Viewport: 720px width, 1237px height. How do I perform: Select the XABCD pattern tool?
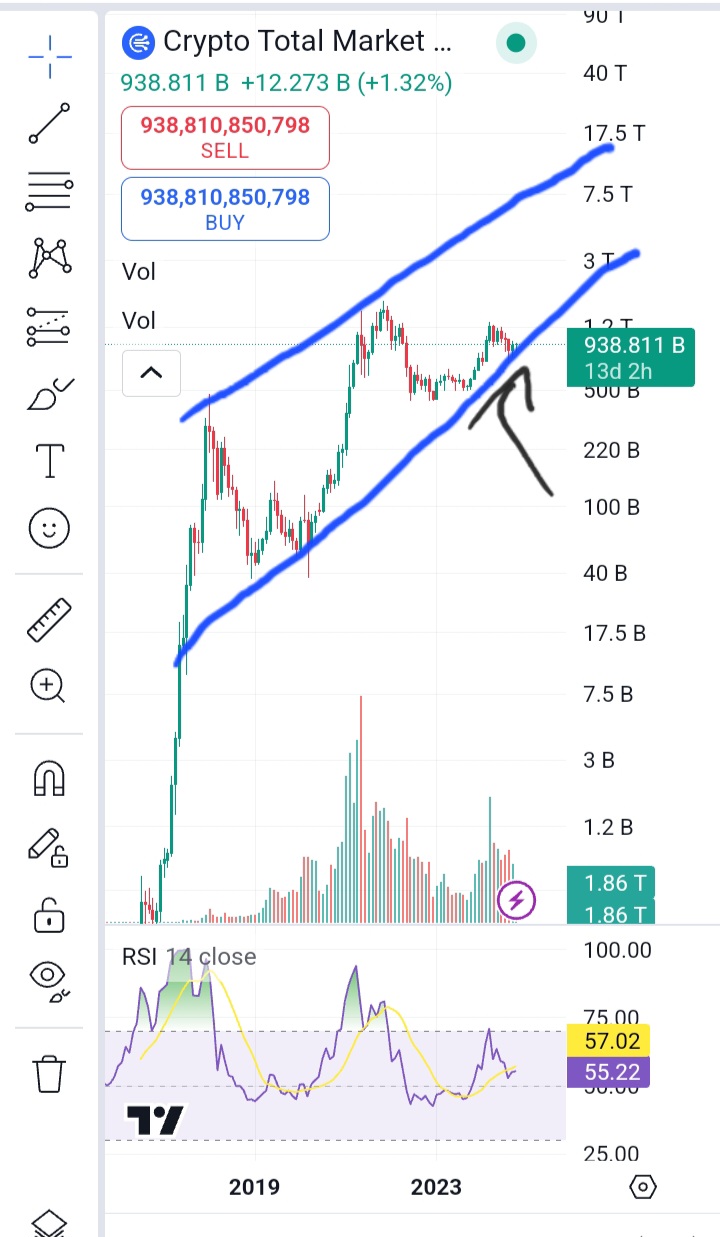tap(49, 258)
